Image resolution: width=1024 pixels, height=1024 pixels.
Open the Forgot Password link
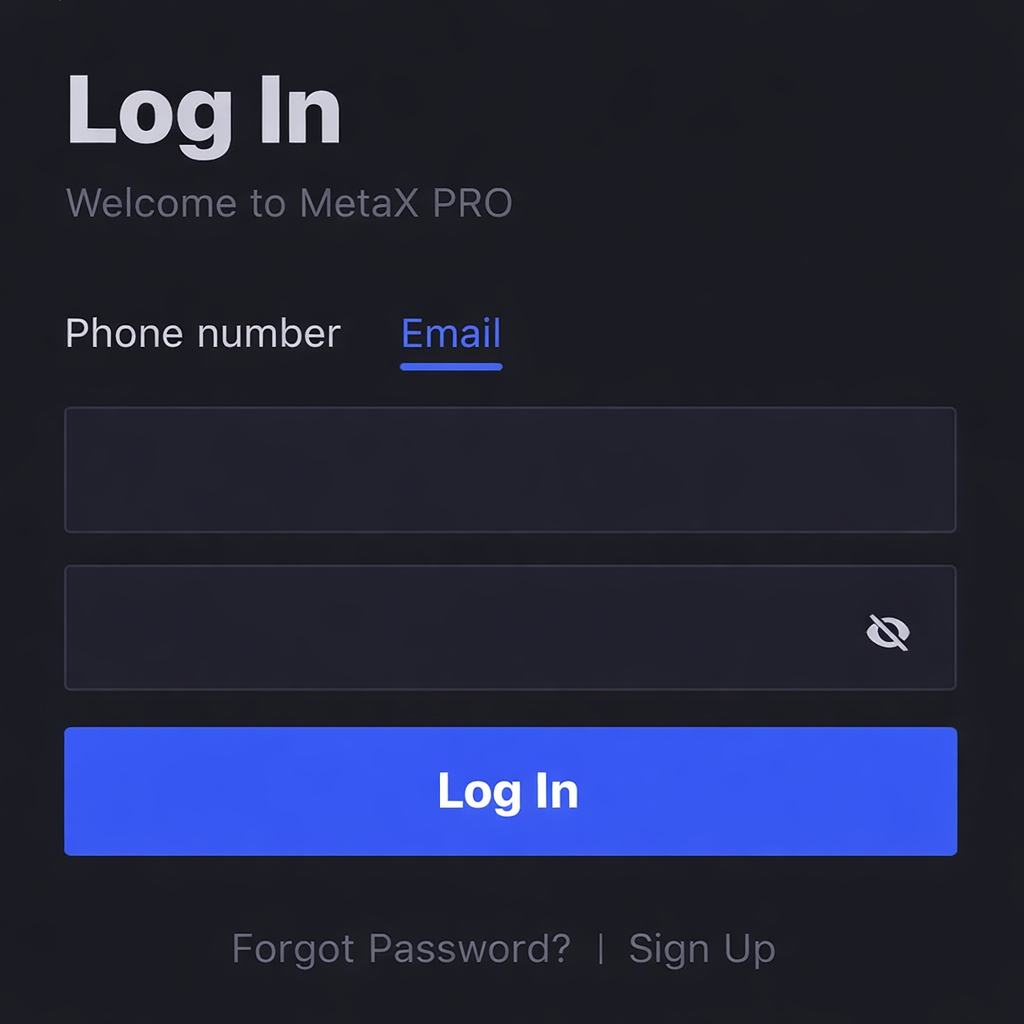coord(401,948)
